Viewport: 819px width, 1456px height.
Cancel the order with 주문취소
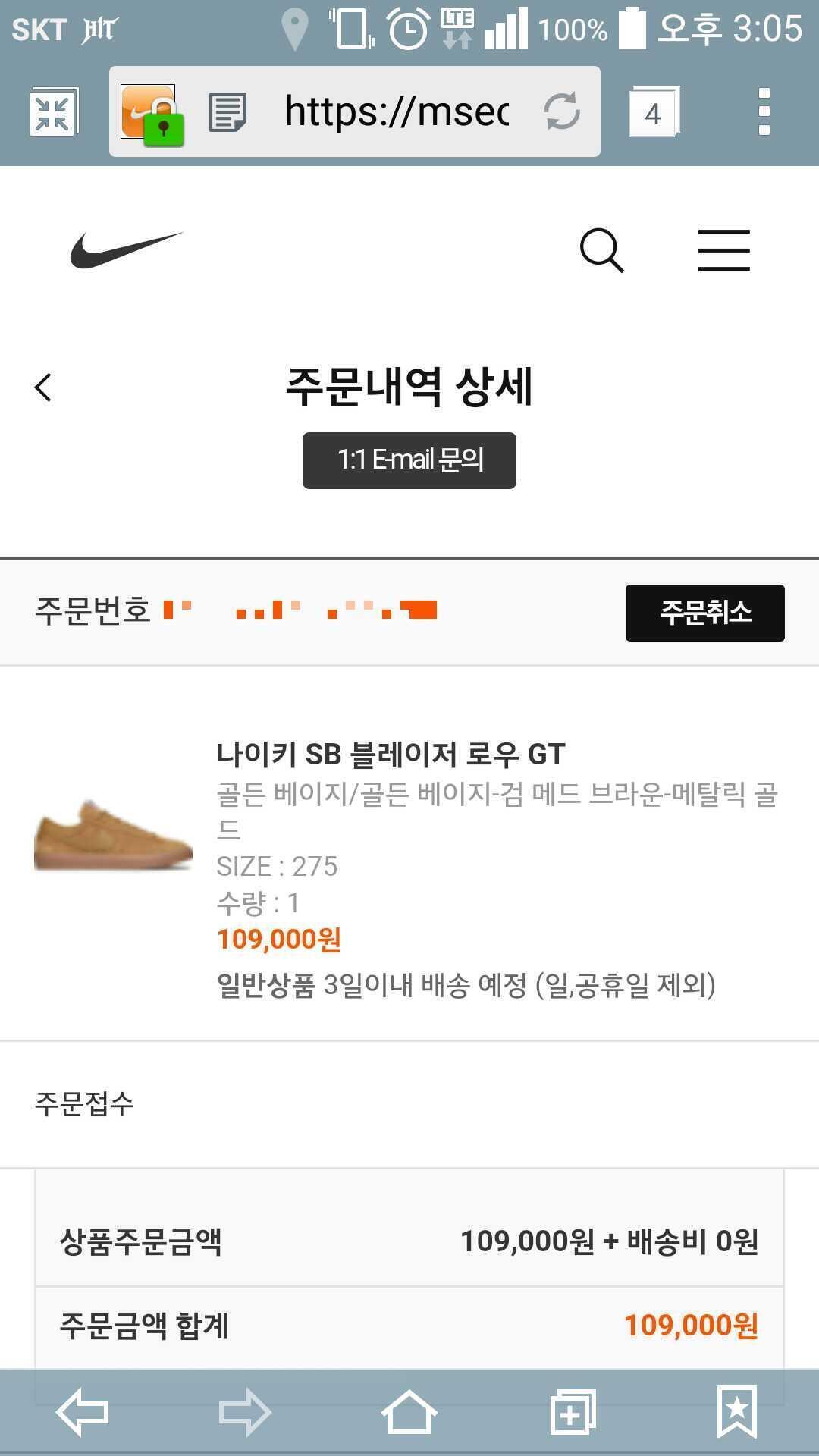coord(704,613)
